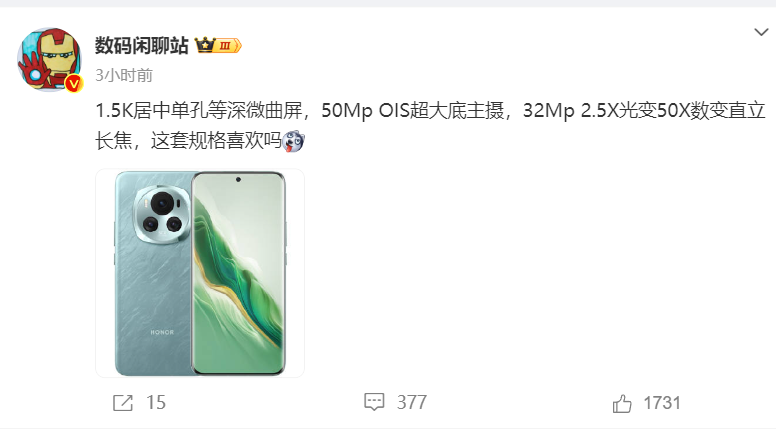The height and width of the screenshot is (429, 776).
Task: Open the 数码闲聊站 username link
Action: (x=142, y=45)
